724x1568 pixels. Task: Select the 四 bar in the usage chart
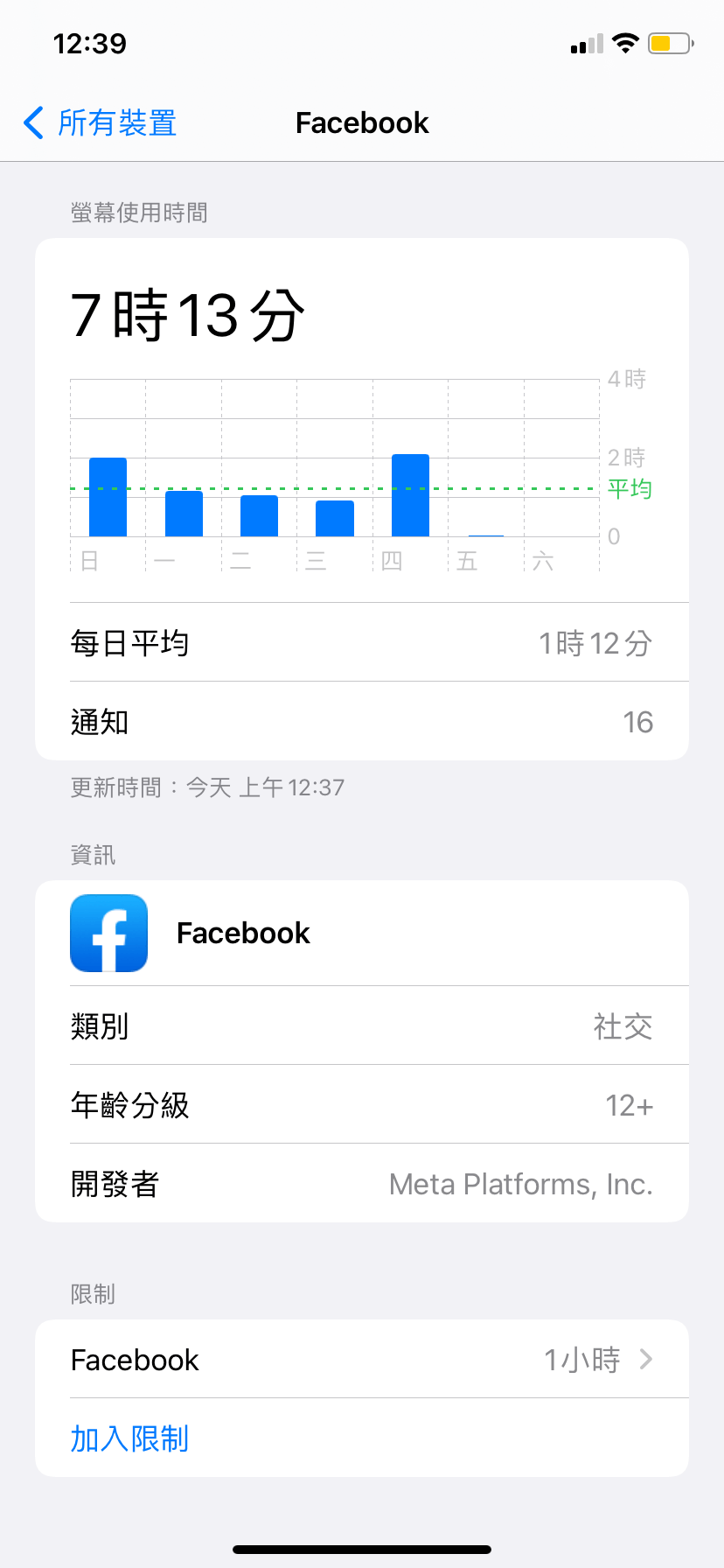coord(410,495)
